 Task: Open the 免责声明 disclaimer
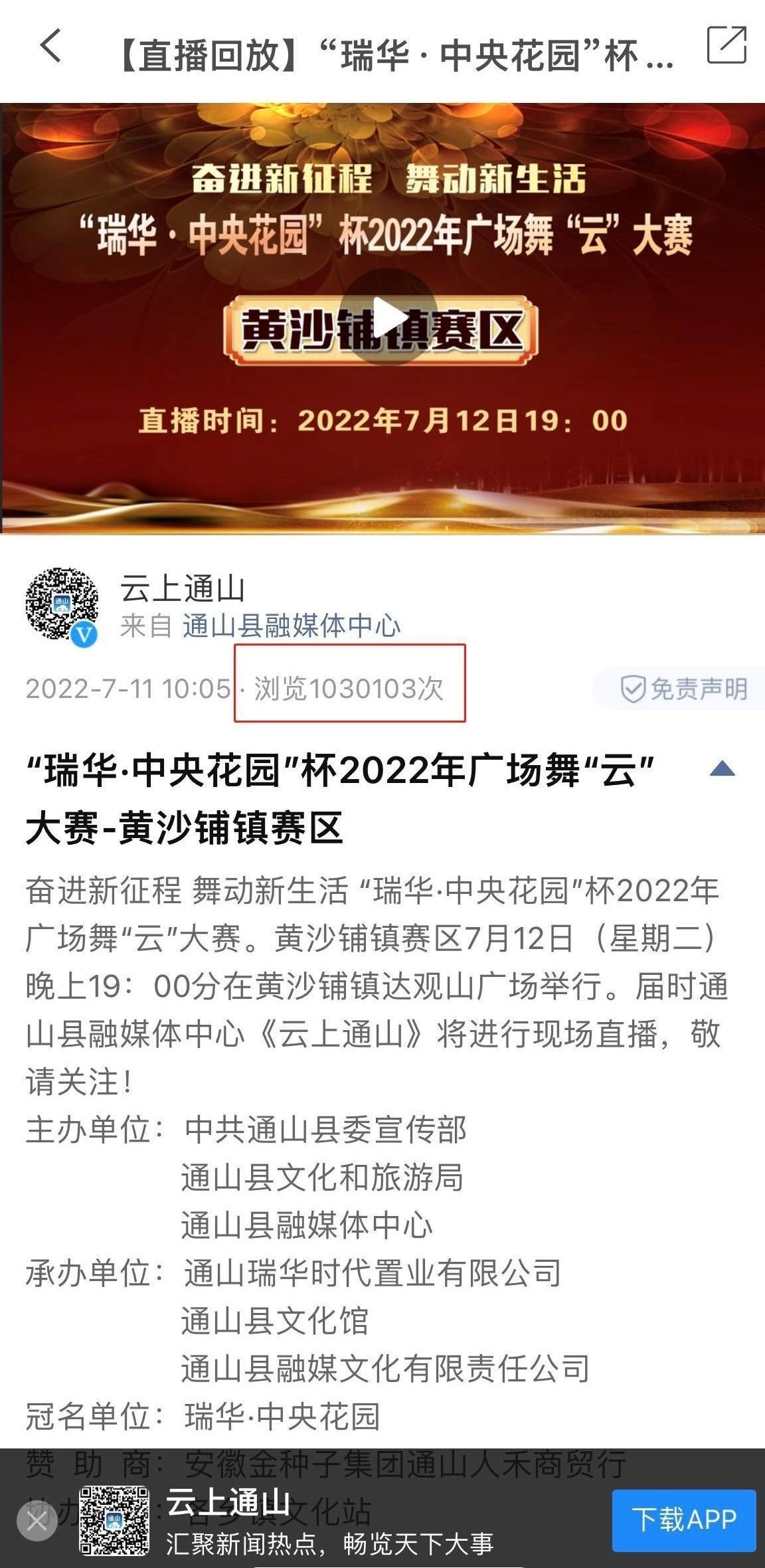(x=684, y=689)
